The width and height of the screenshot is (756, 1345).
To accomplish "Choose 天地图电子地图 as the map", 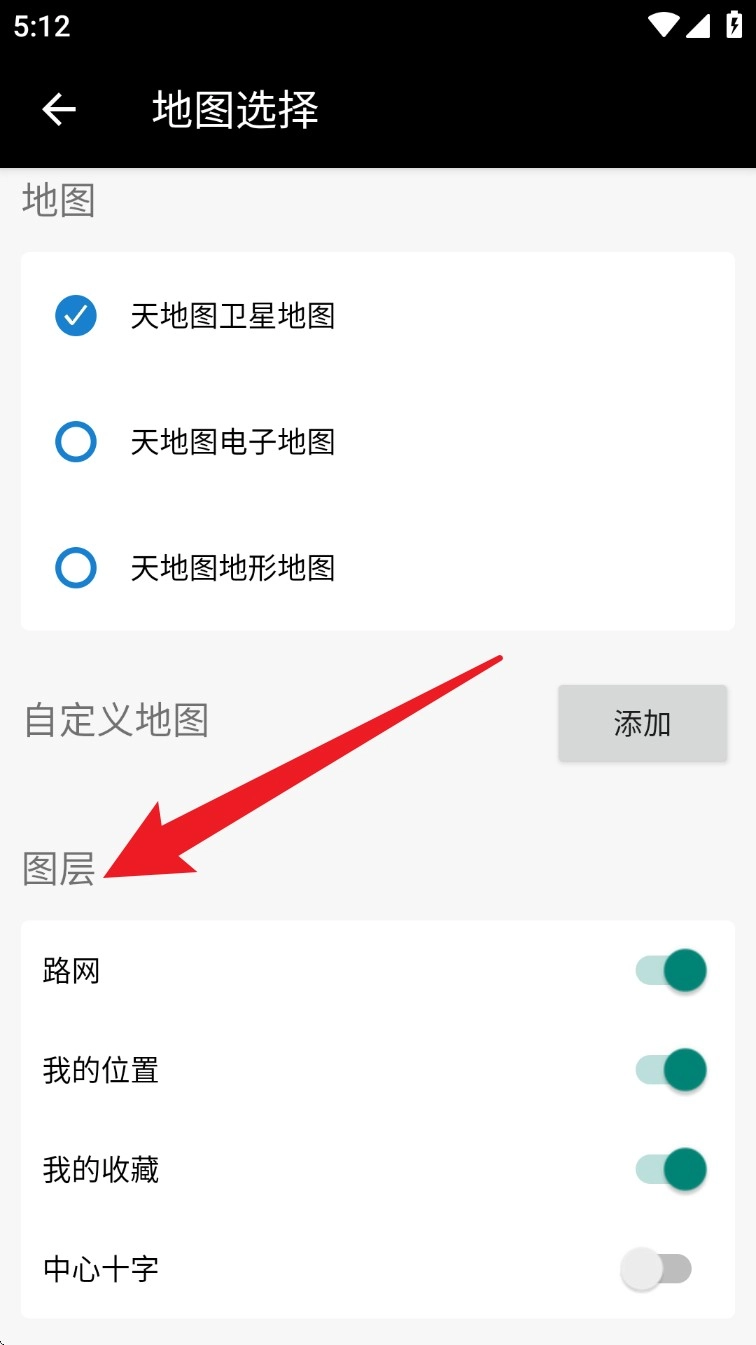I will tap(76, 442).
